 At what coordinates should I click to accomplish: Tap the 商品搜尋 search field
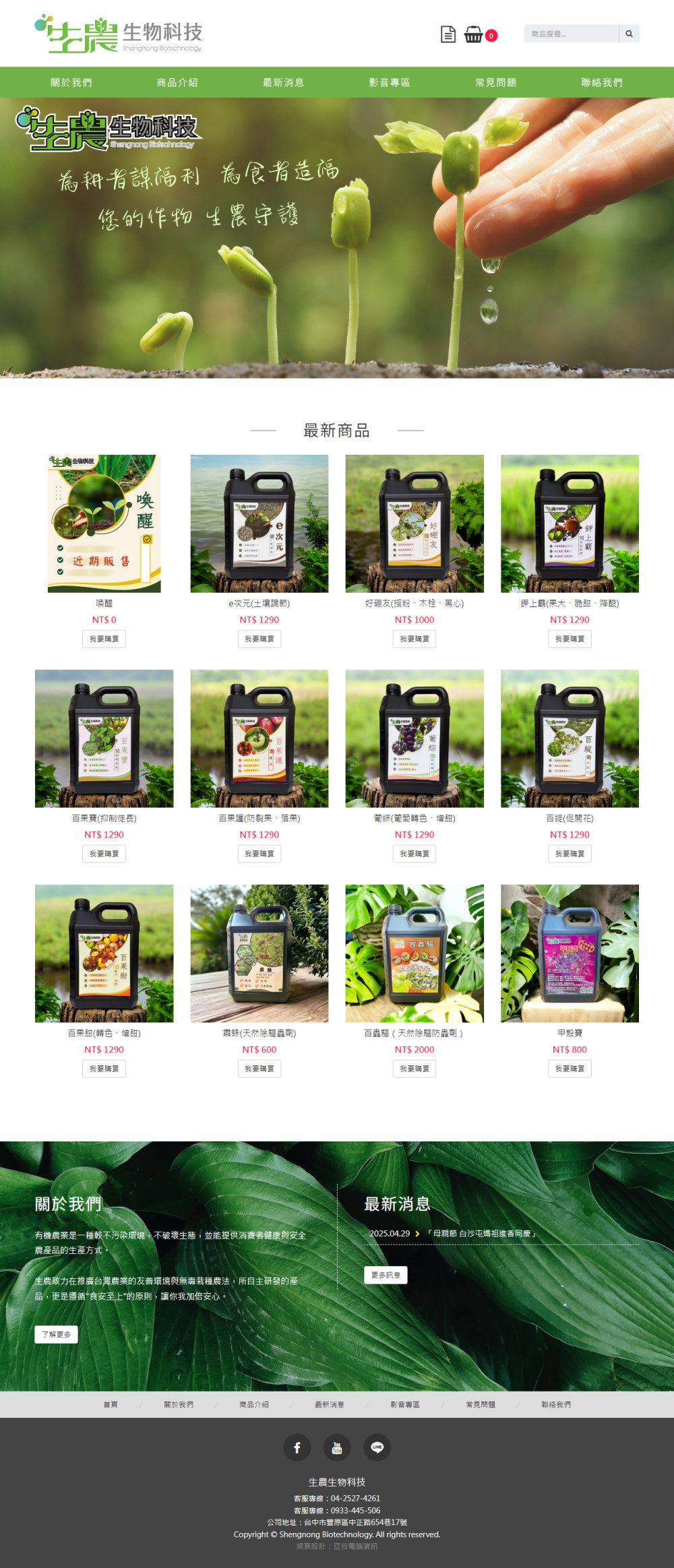click(571, 34)
